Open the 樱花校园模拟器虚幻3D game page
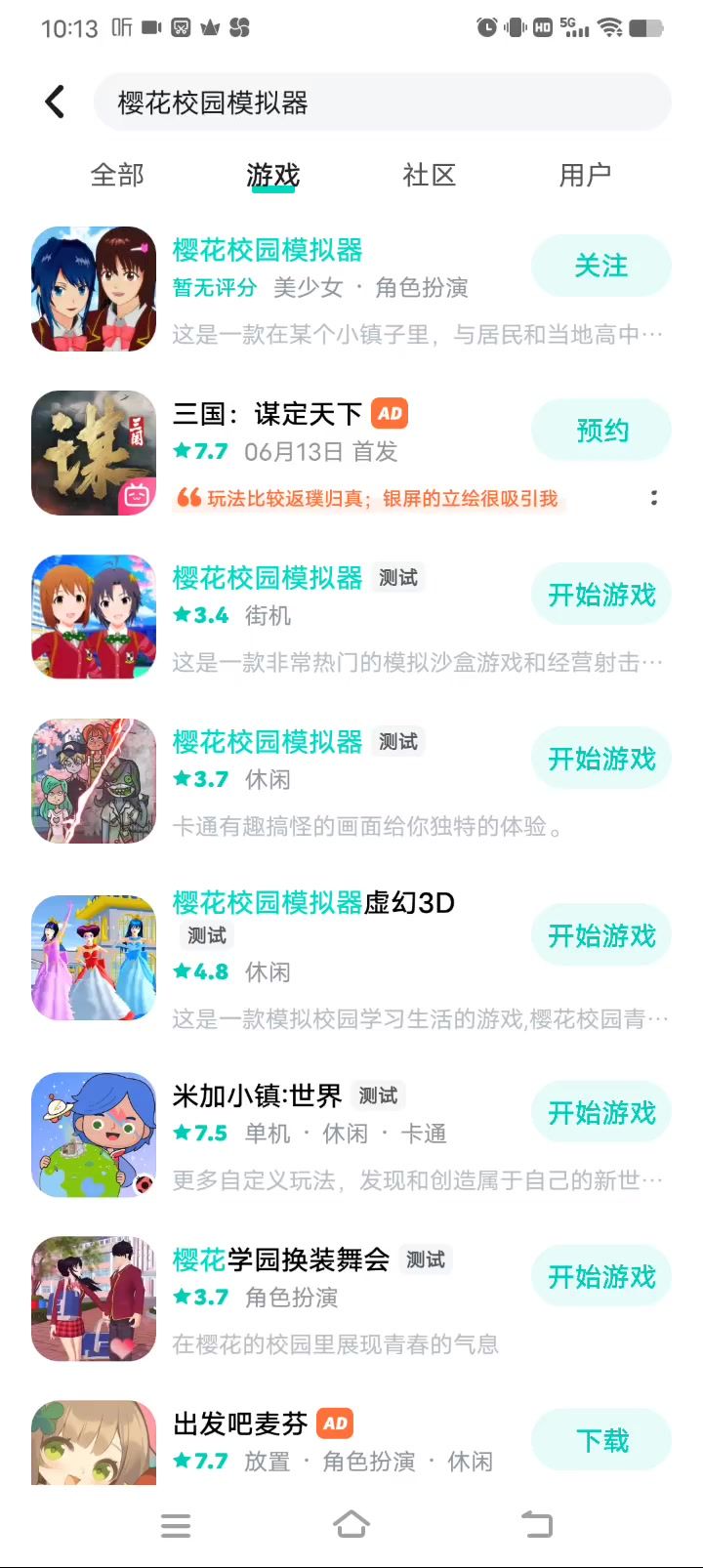Screen dimensions: 703x1568 (312, 903)
